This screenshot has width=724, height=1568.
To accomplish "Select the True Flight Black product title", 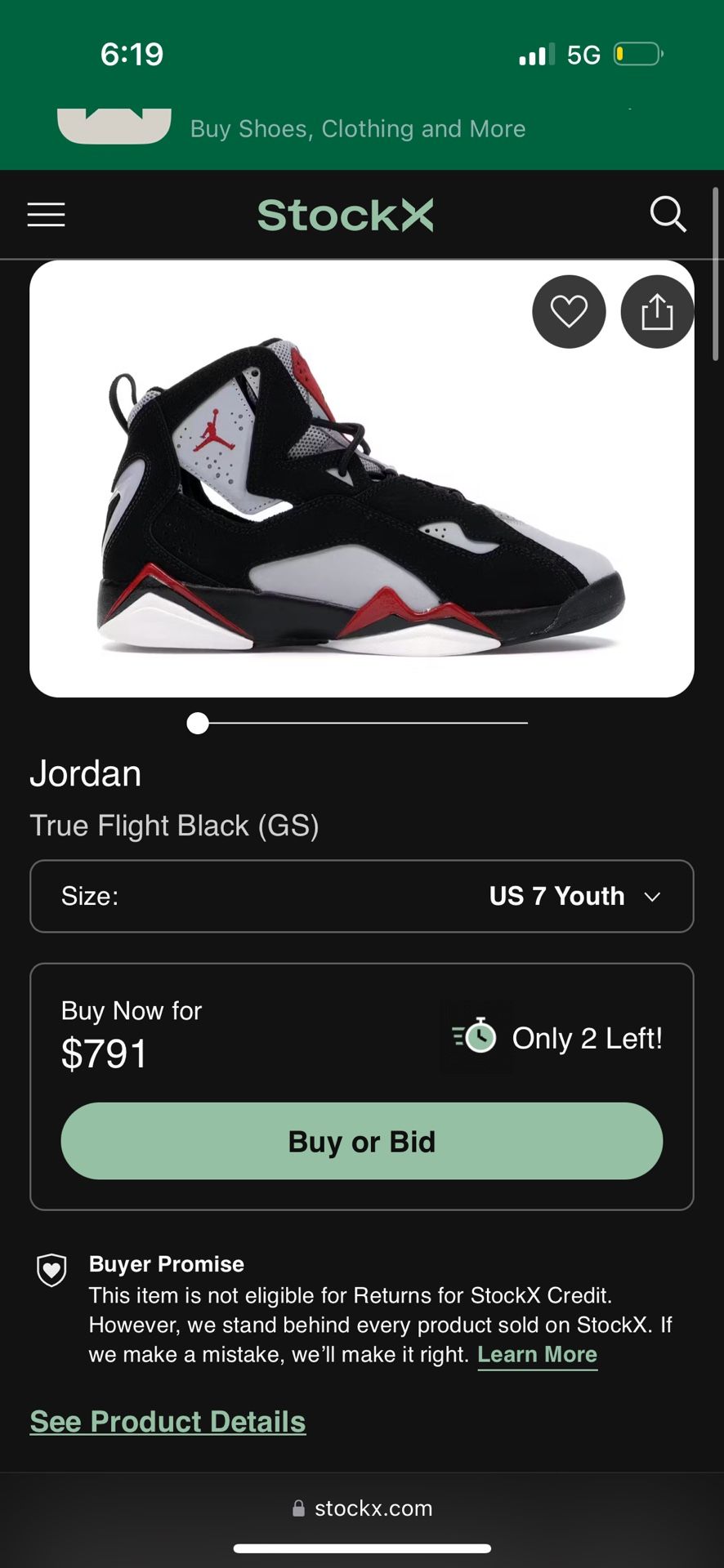I will [174, 825].
